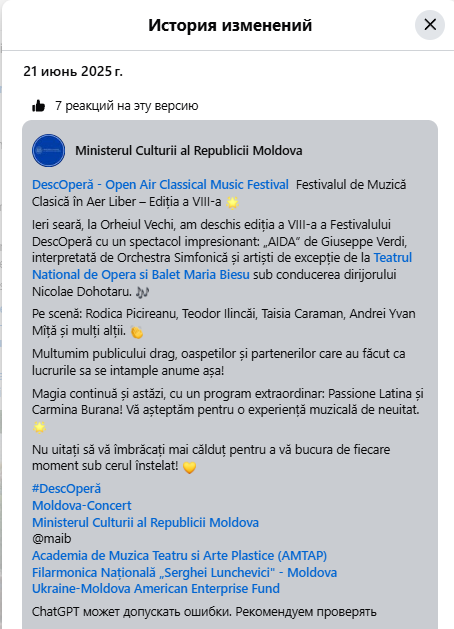The width and height of the screenshot is (454, 629).
Task: Open the Moldova-Concert page link
Action: point(82,505)
